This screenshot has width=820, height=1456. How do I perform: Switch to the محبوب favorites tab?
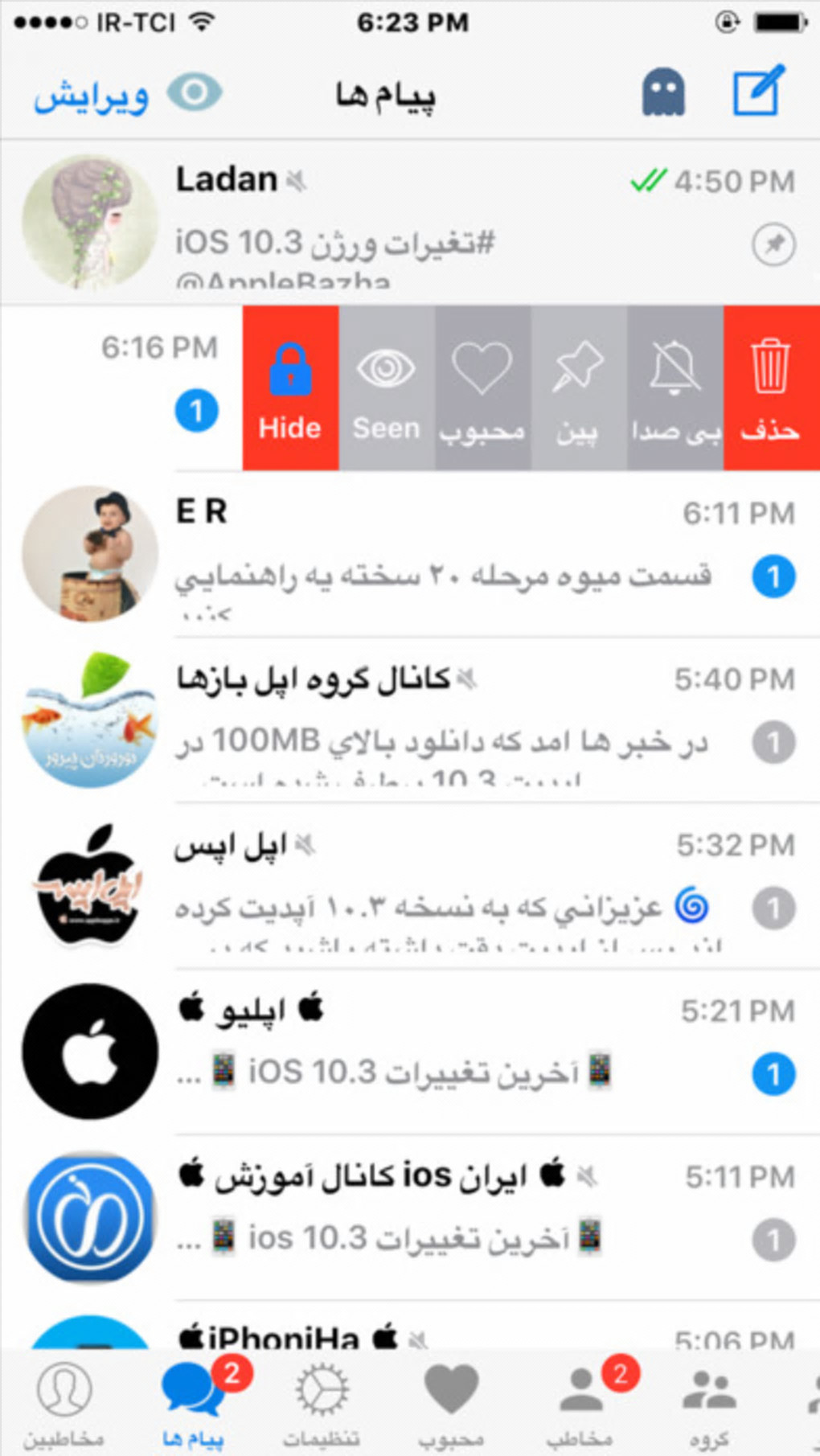click(x=451, y=1403)
